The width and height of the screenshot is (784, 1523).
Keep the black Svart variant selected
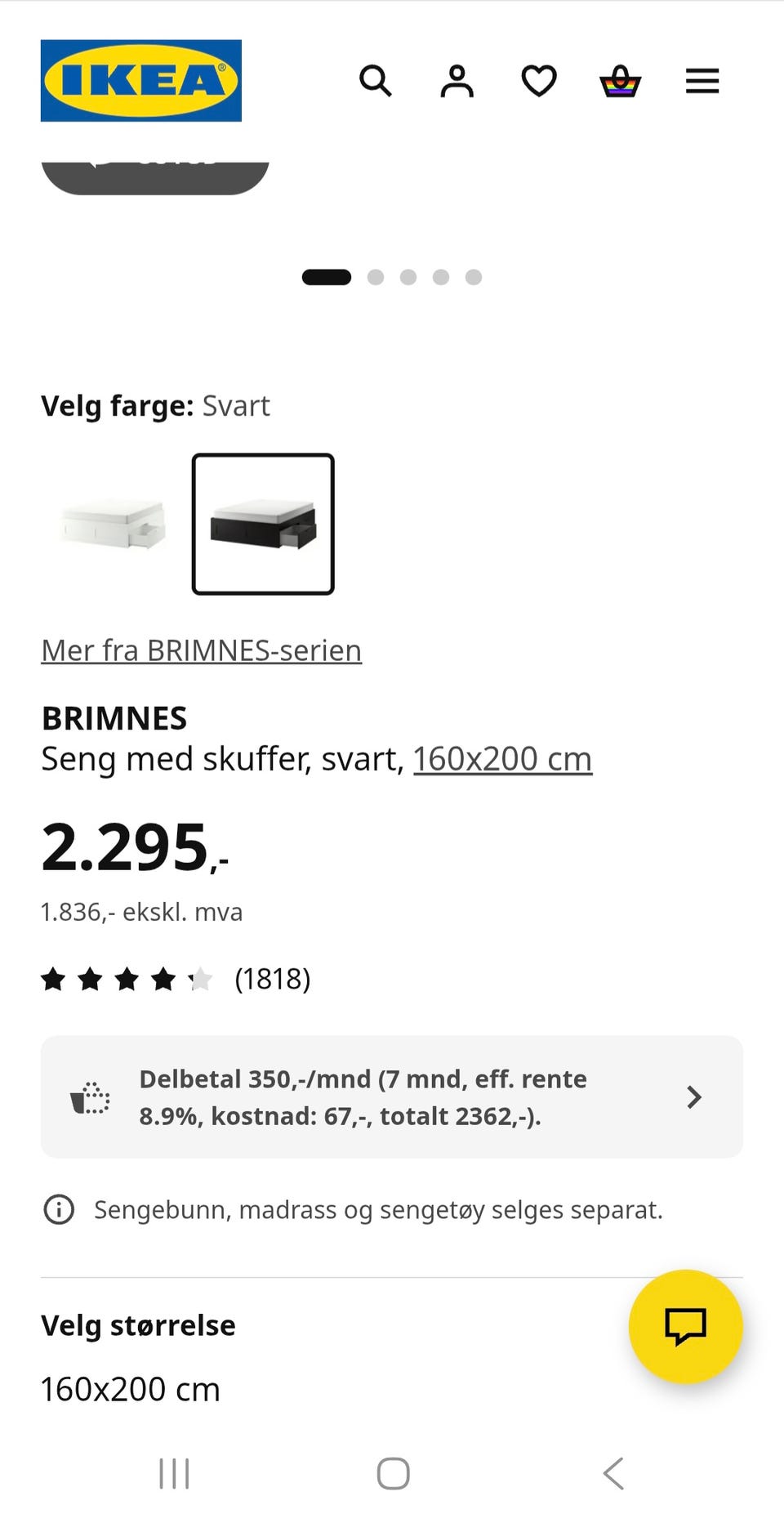click(263, 524)
